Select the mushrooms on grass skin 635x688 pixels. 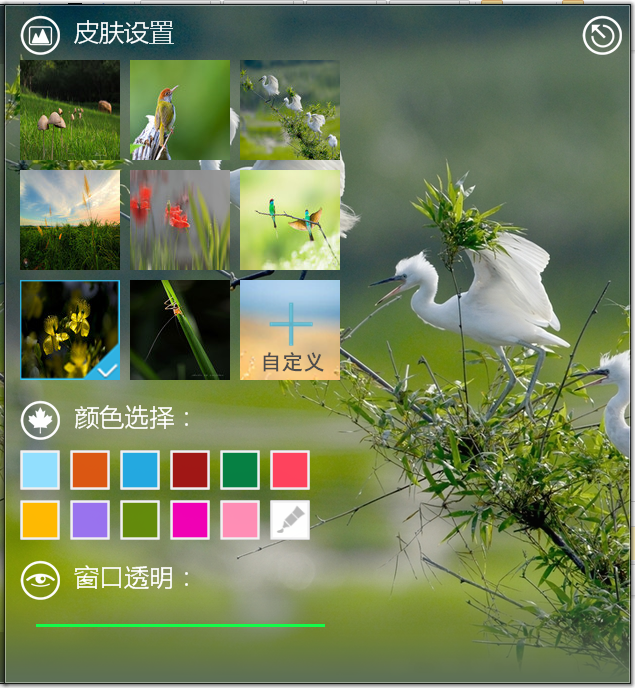click(x=70, y=110)
